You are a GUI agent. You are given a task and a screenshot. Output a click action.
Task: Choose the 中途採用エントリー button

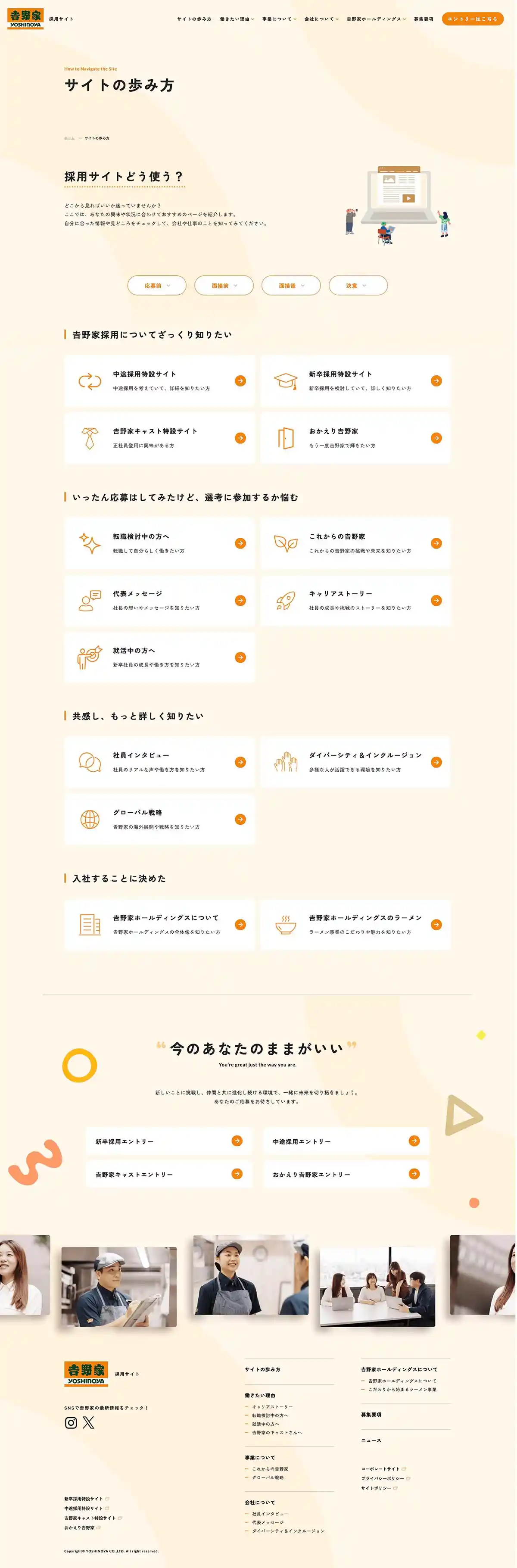point(346,1141)
